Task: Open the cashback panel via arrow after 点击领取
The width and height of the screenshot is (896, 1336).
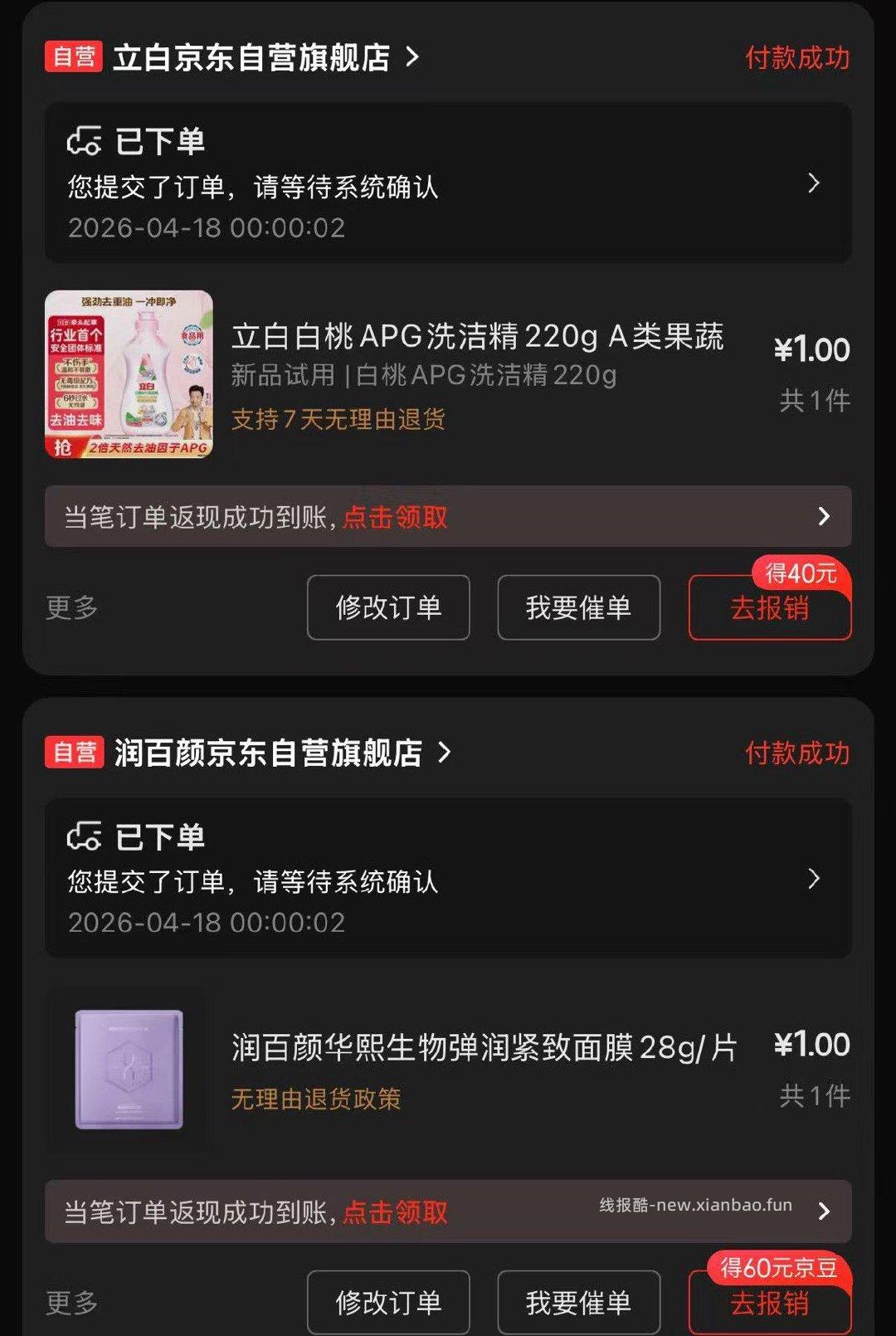Action: click(824, 517)
